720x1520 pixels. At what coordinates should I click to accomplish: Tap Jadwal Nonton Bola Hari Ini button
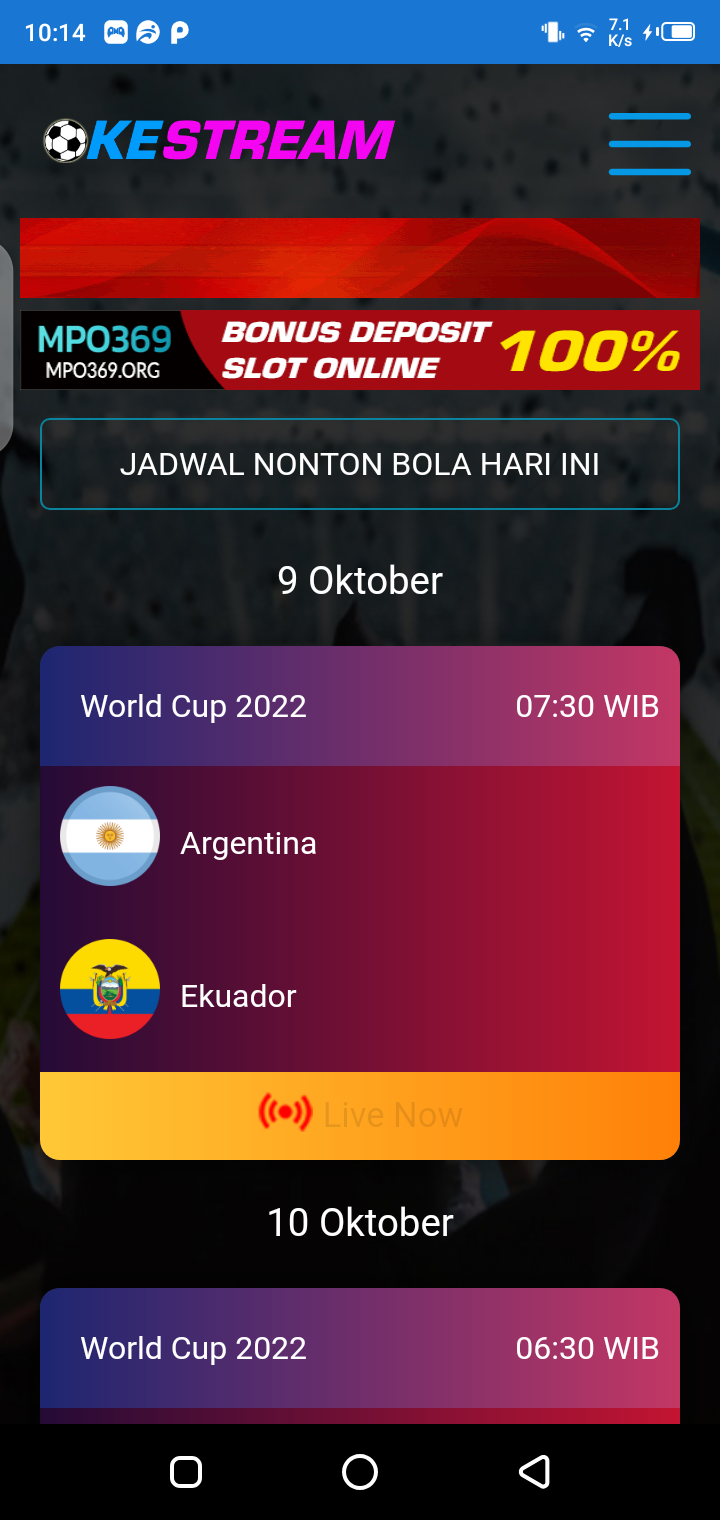pos(360,464)
